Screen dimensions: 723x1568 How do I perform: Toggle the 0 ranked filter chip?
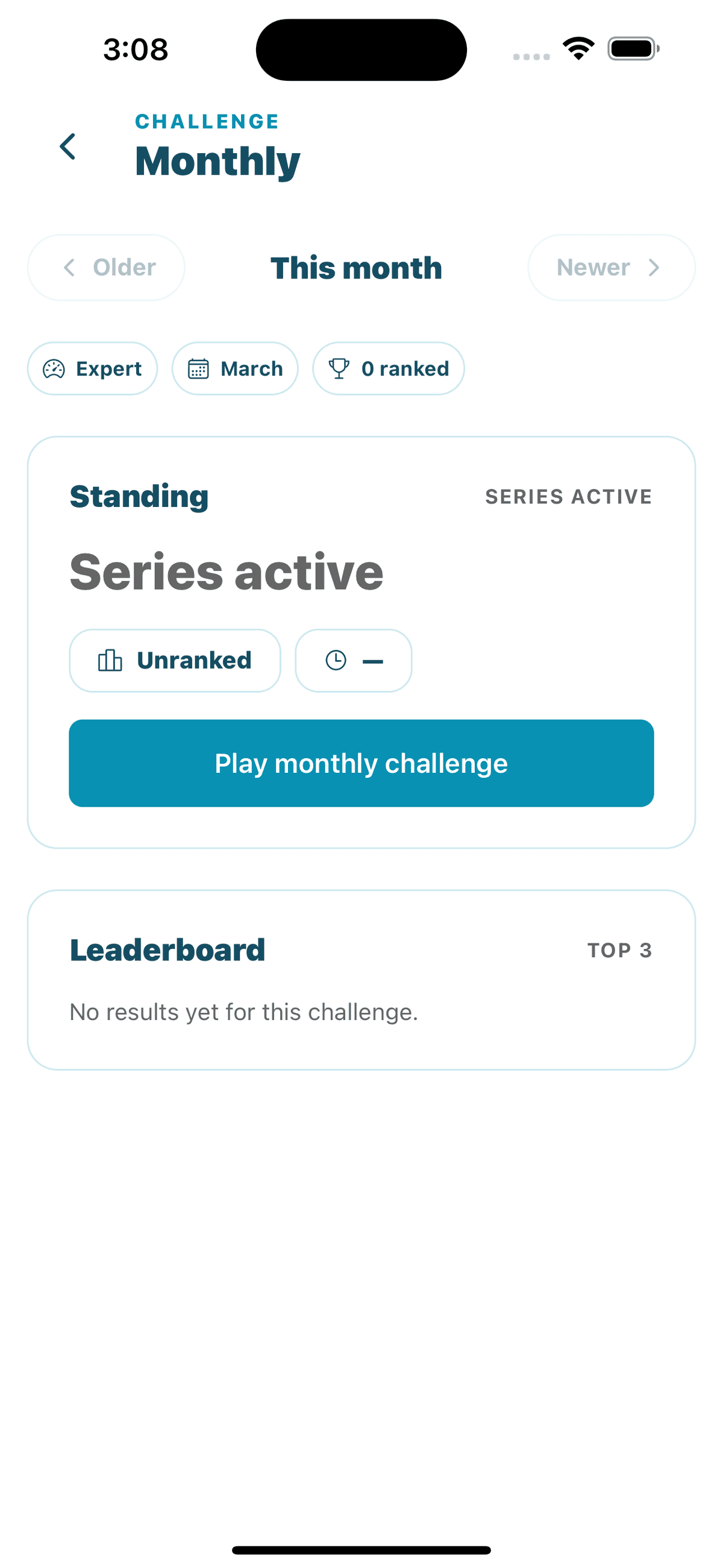coord(387,368)
